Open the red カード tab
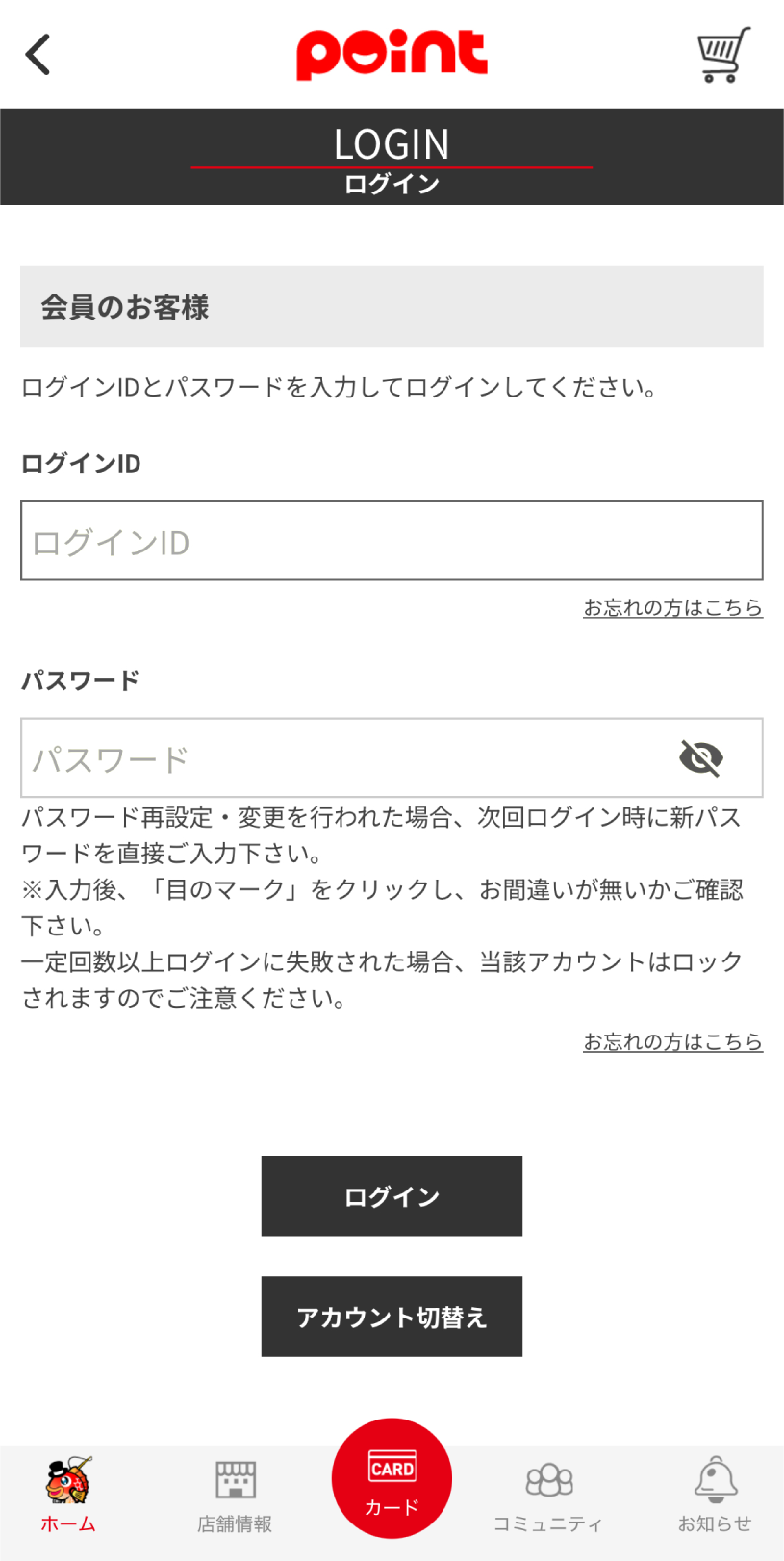The image size is (784, 1561). click(x=392, y=1479)
